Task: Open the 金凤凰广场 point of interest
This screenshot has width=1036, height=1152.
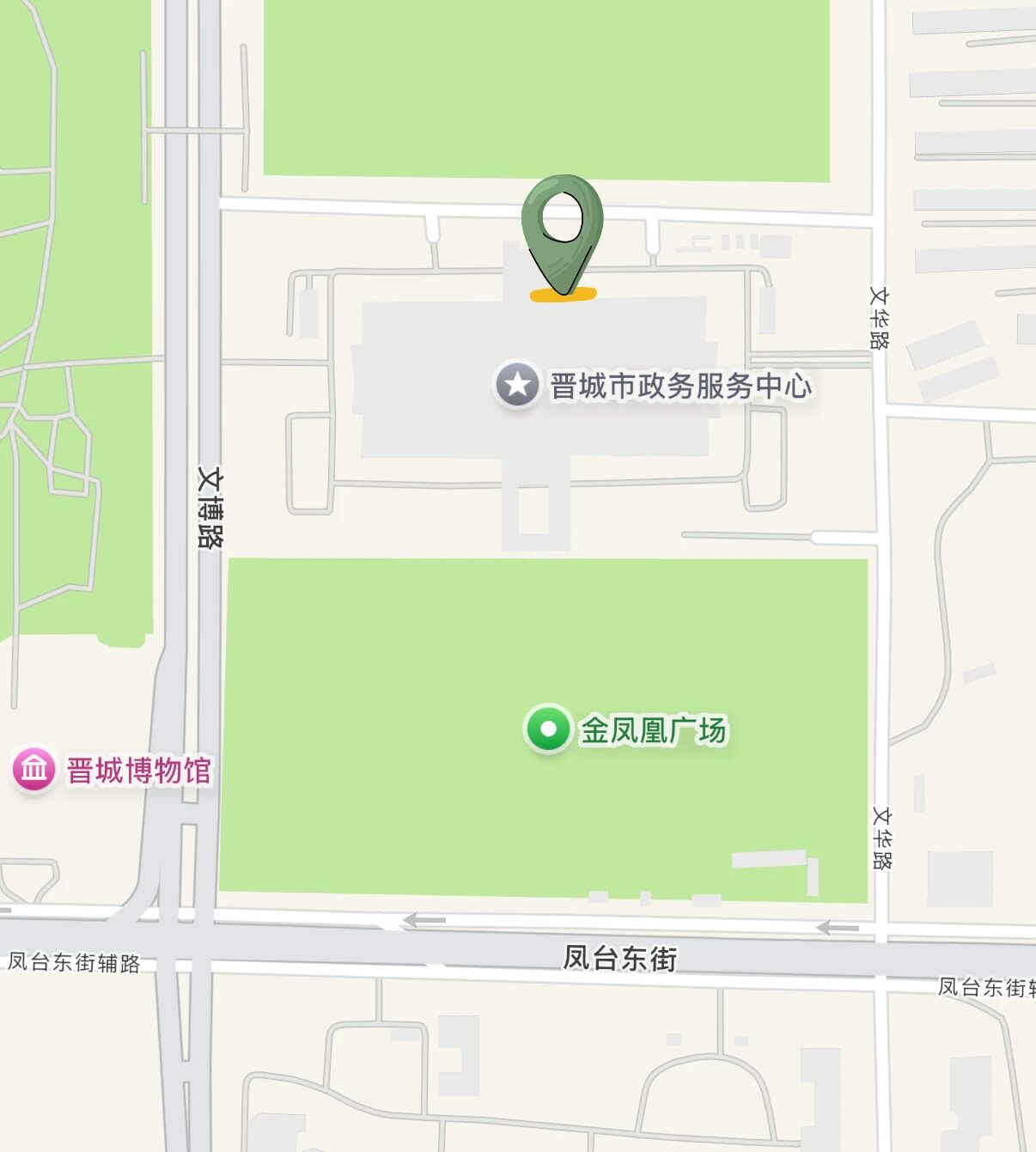Action: coord(548,729)
